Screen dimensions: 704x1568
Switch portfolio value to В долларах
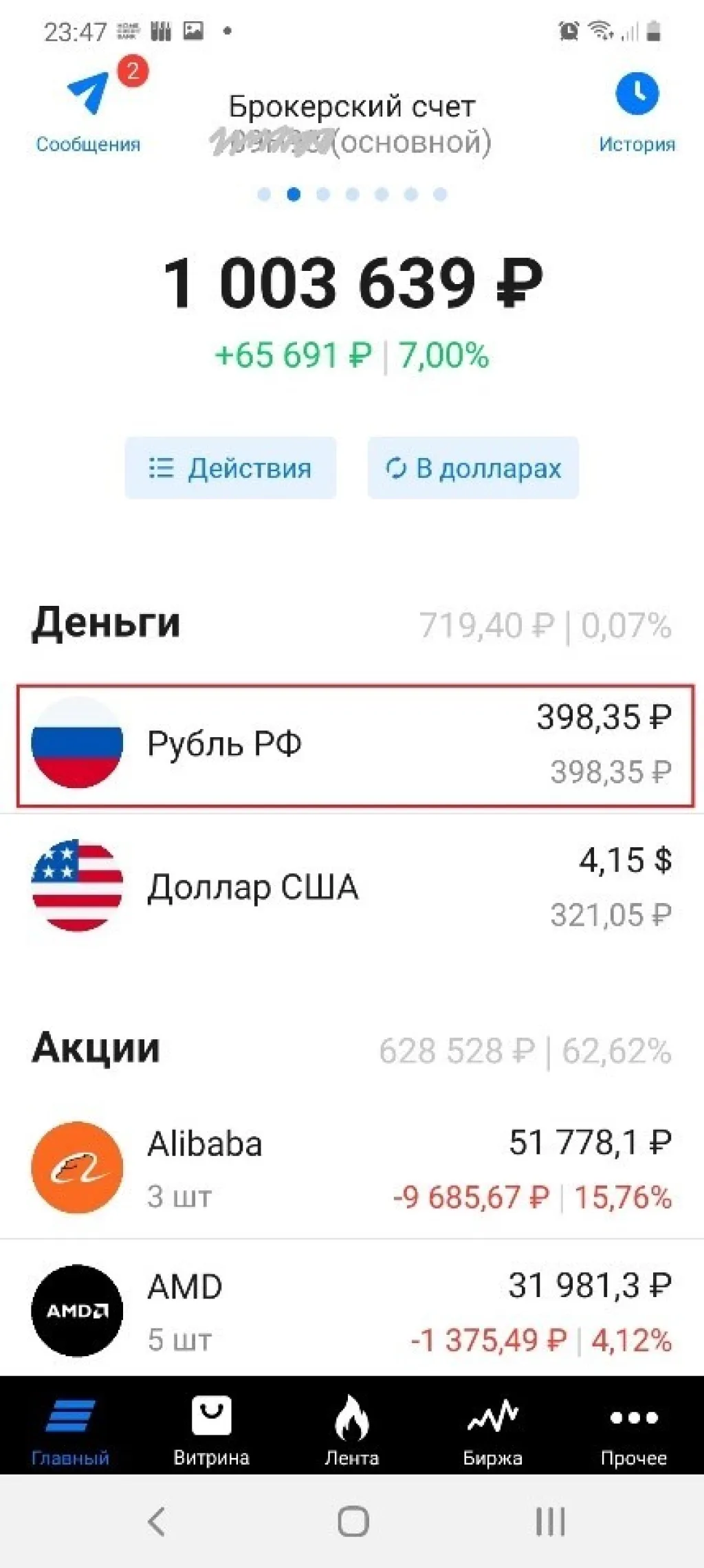click(x=473, y=468)
